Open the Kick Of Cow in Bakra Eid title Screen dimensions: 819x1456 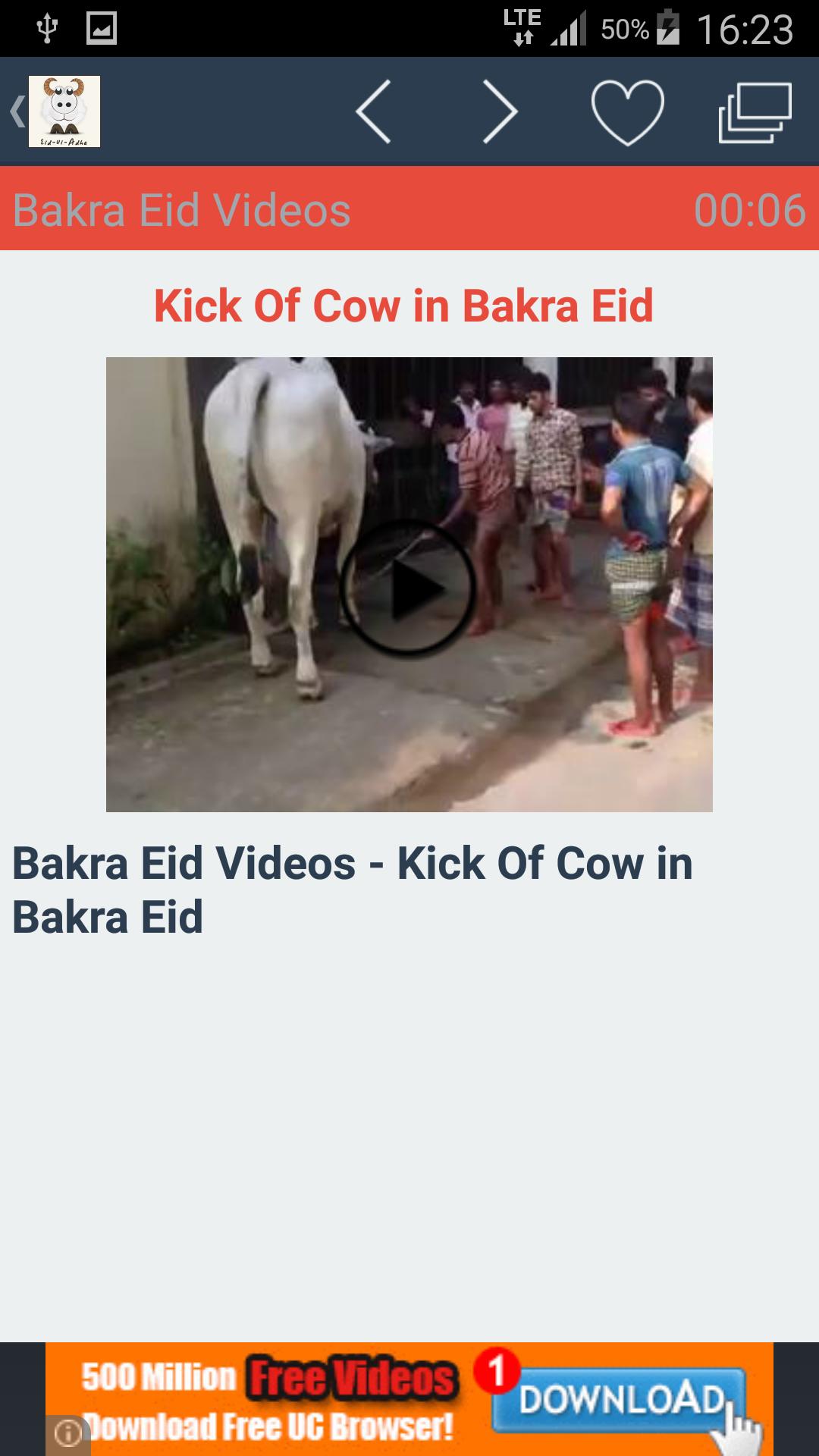(407, 306)
